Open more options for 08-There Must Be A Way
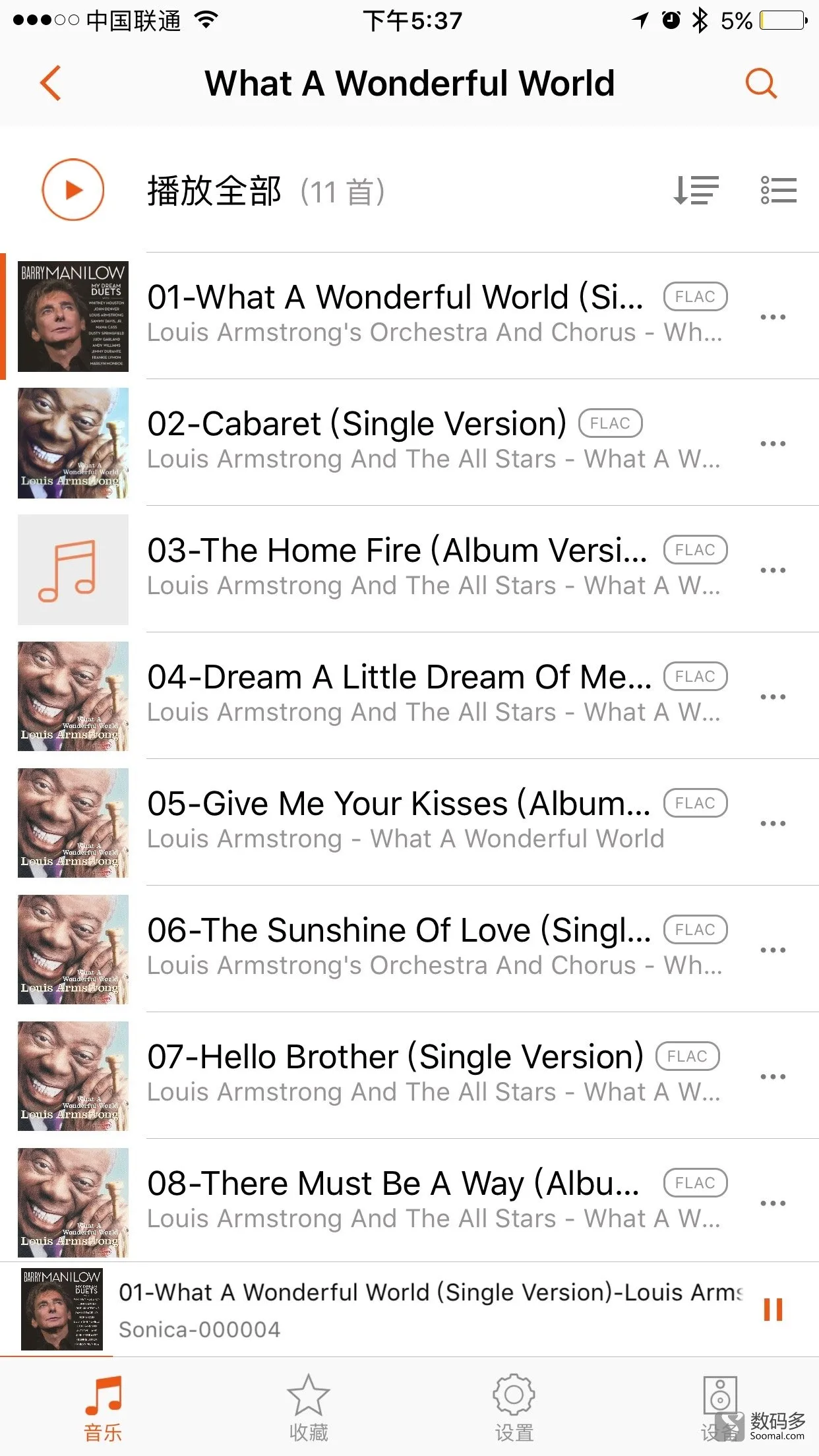The width and height of the screenshot is (819, 1456). (x=773, y=1203)
